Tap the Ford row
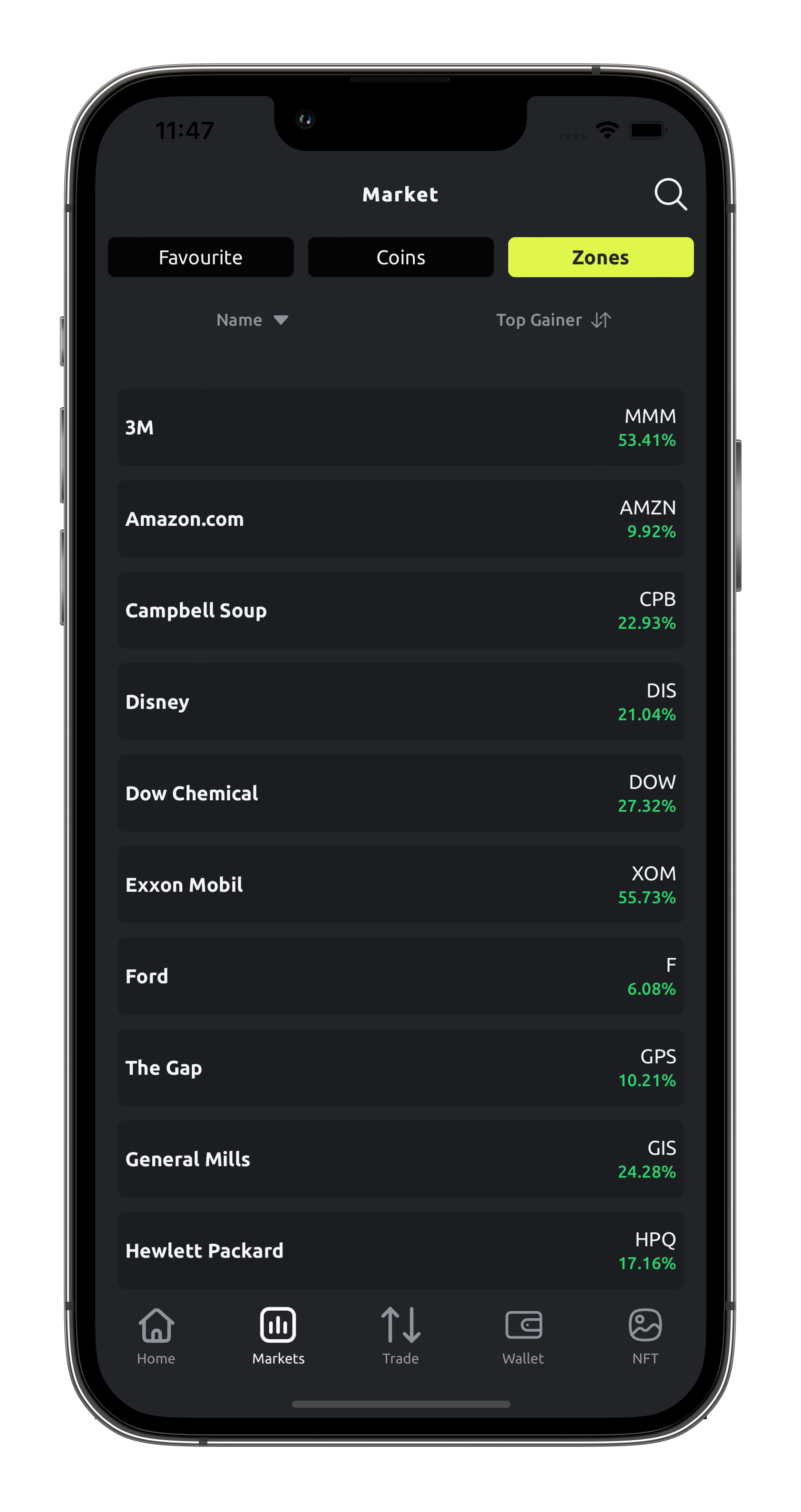 (x=401, y=976)
